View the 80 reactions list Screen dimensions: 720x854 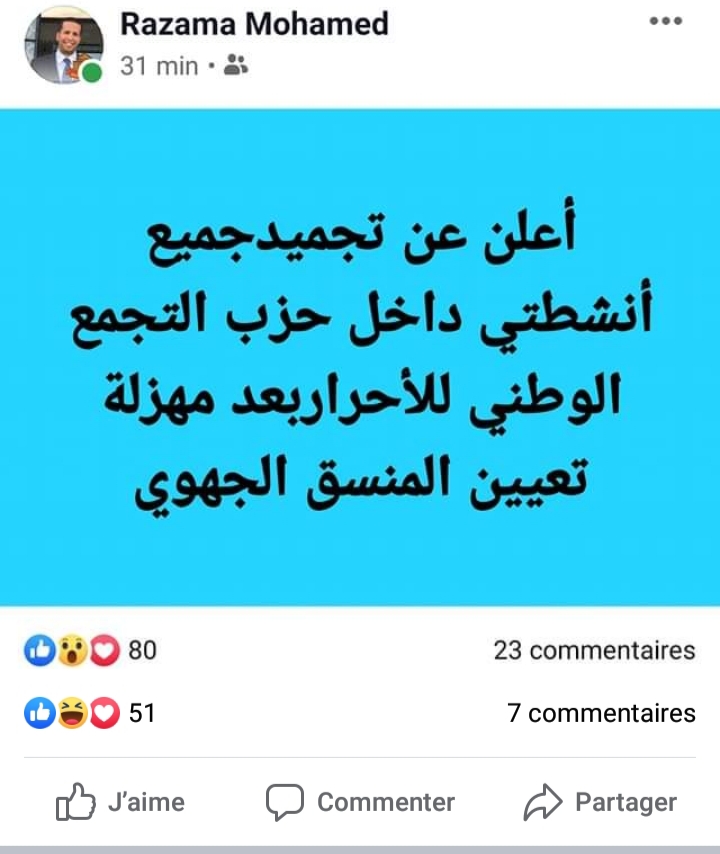91,651
